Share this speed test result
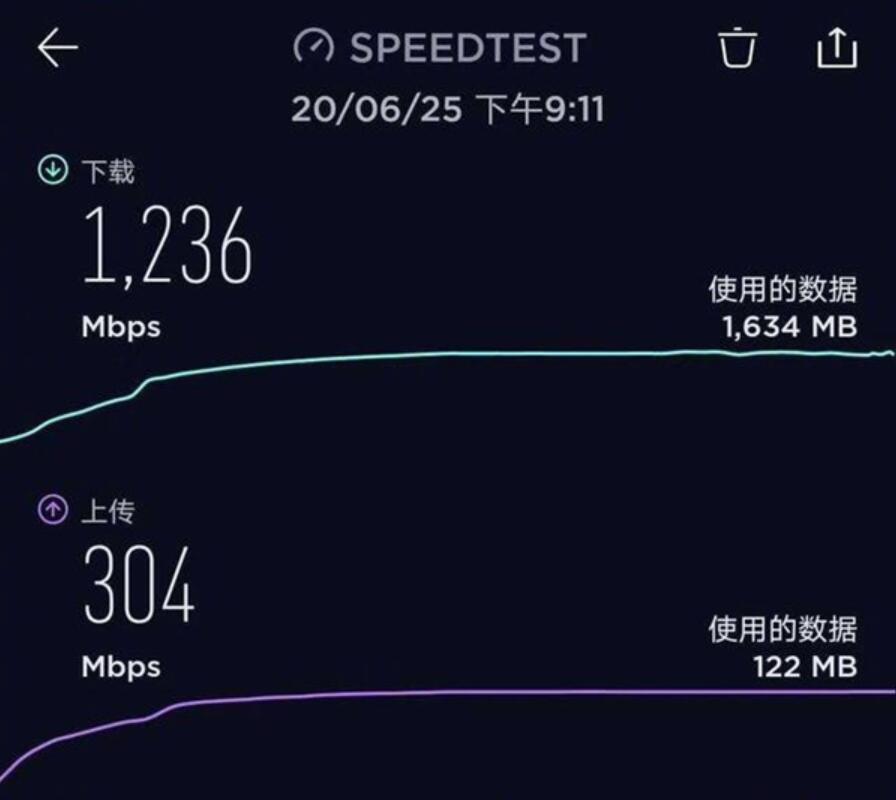The width and height of the screenshot is (896, 800). point(837,47)
